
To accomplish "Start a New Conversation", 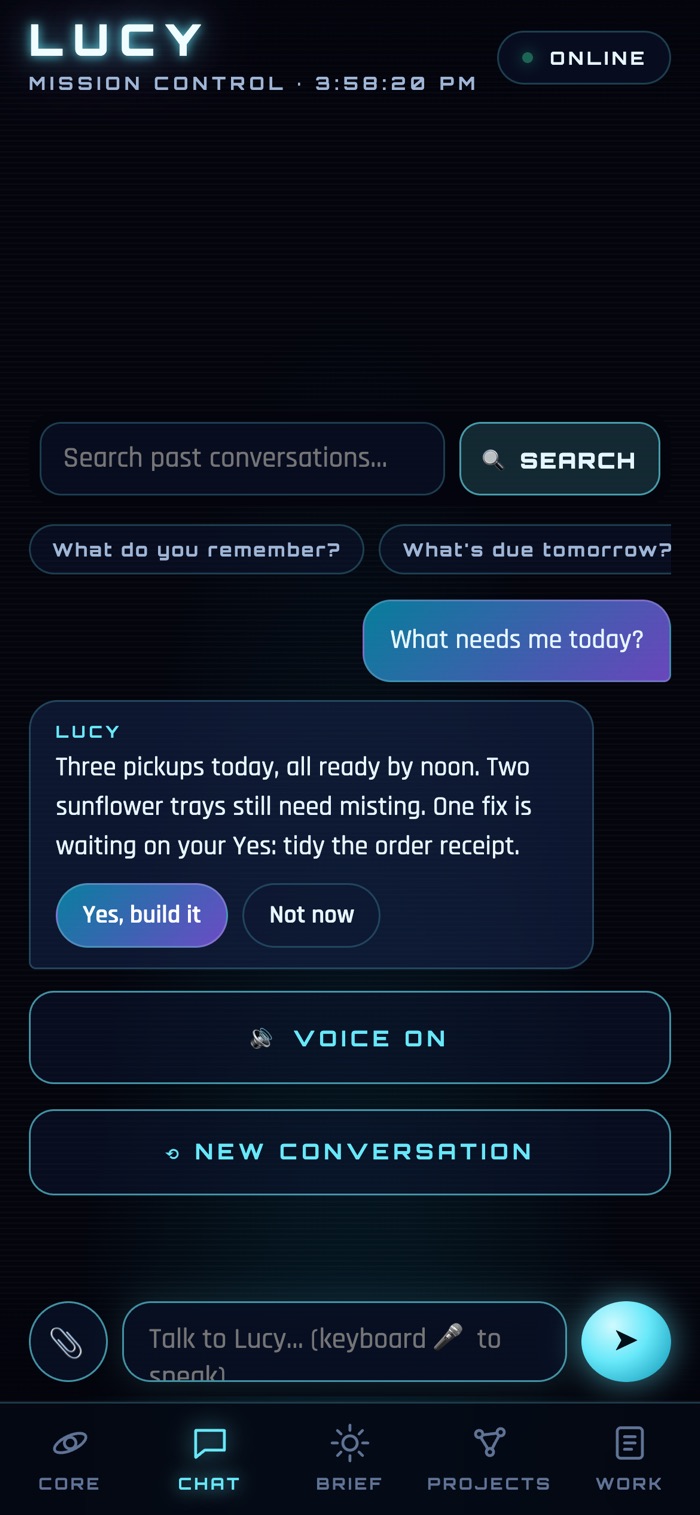I will [350, 1152].
